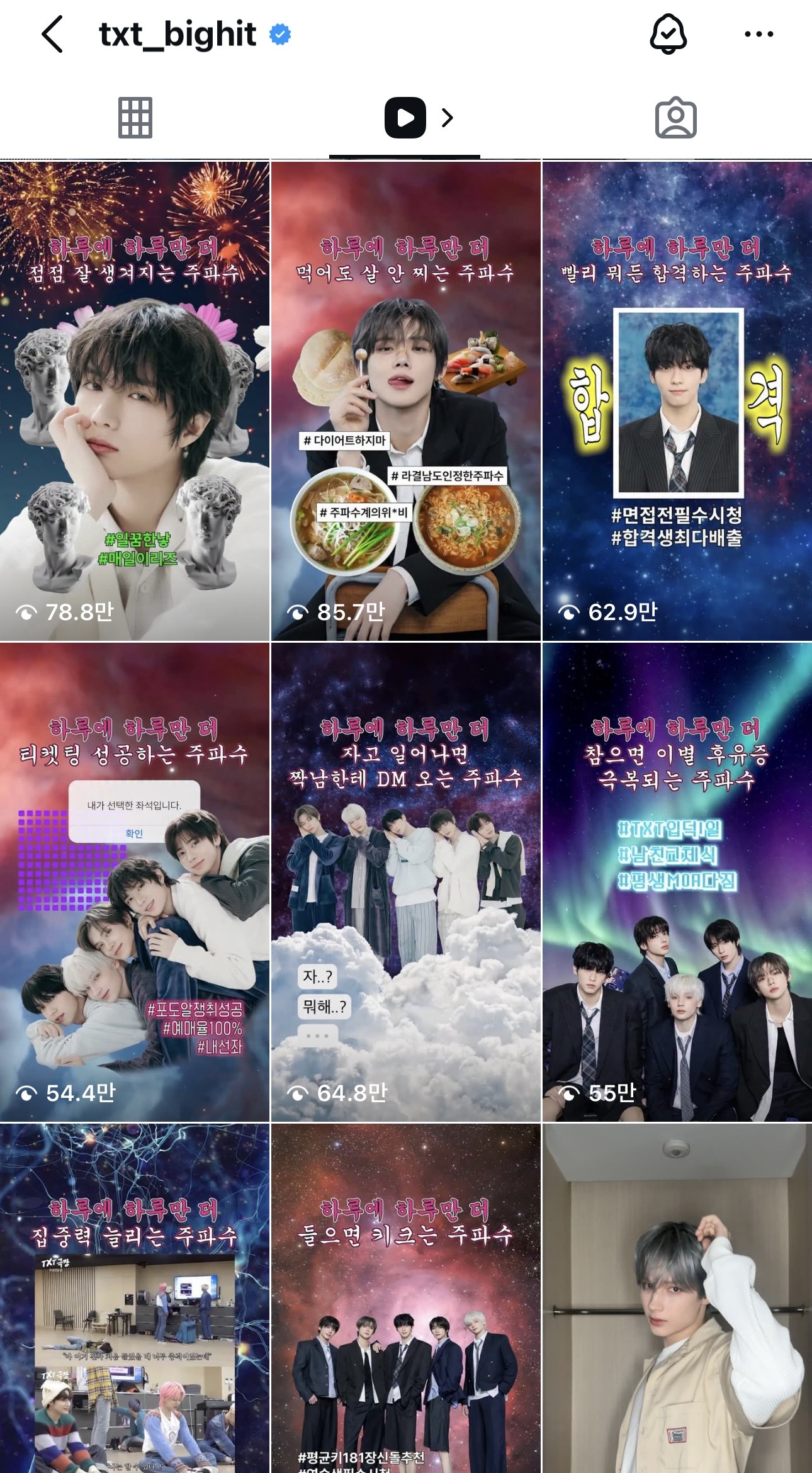View the reel with 54.4만 views
The width and height of the screenshot is (812, 1473).
coord(135,882)
